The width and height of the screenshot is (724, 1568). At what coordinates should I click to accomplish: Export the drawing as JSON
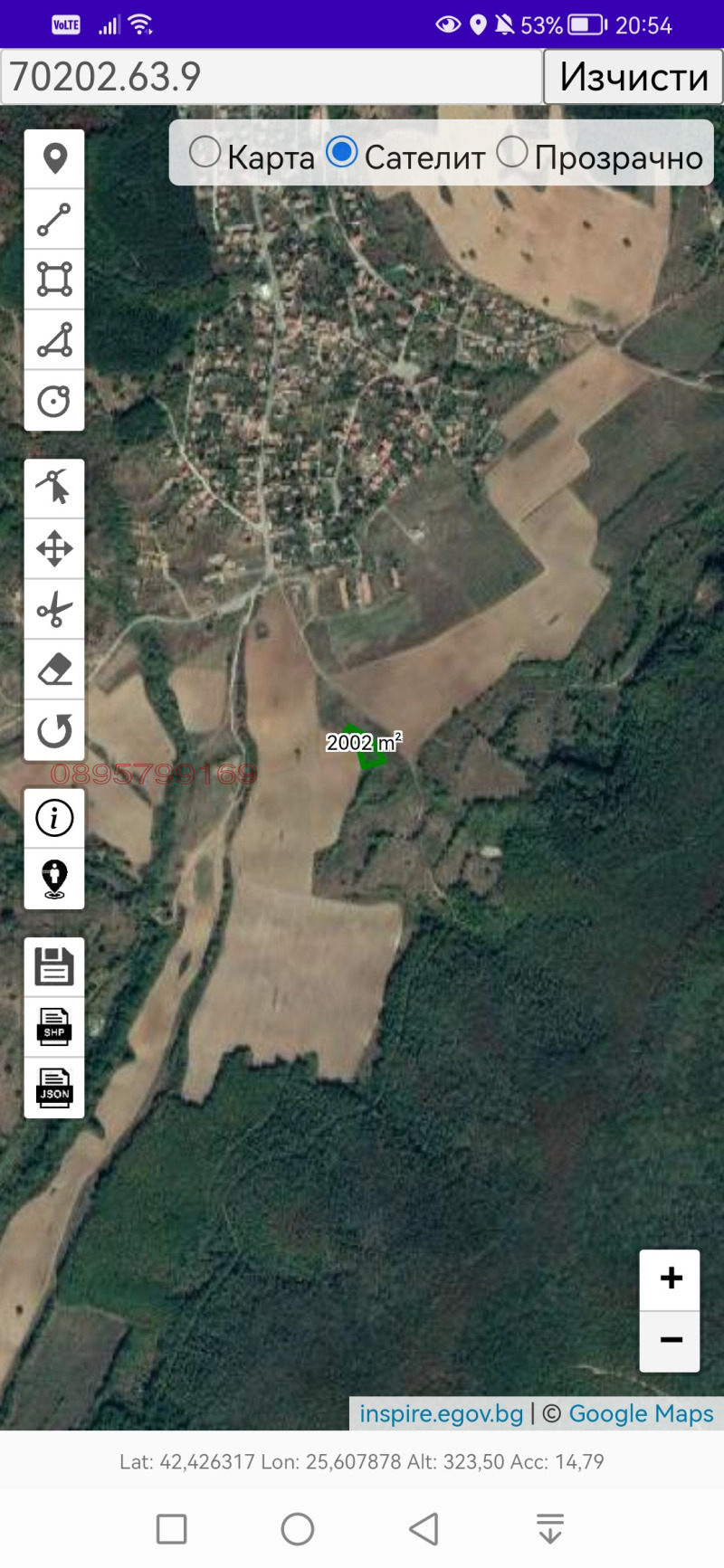pos(53,1088)
